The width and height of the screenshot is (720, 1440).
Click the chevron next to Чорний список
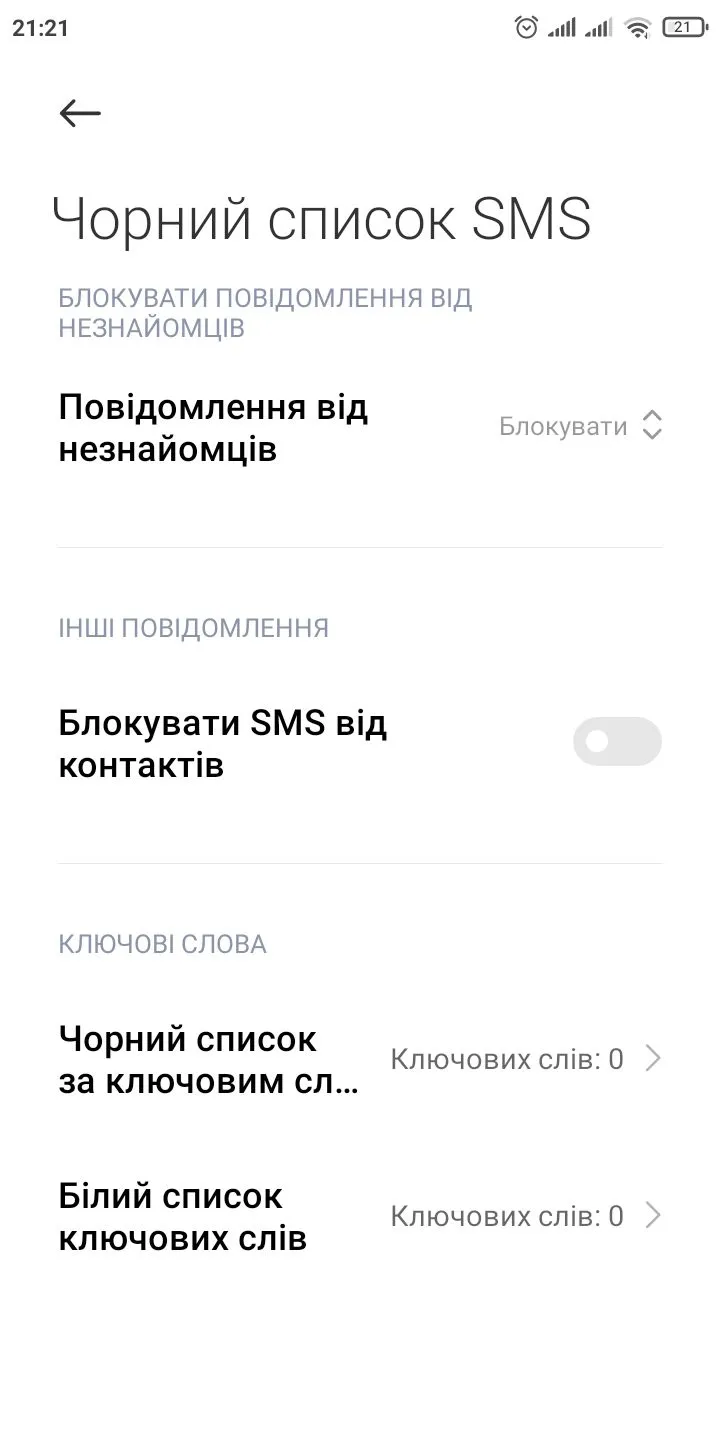pos(653,1057)
